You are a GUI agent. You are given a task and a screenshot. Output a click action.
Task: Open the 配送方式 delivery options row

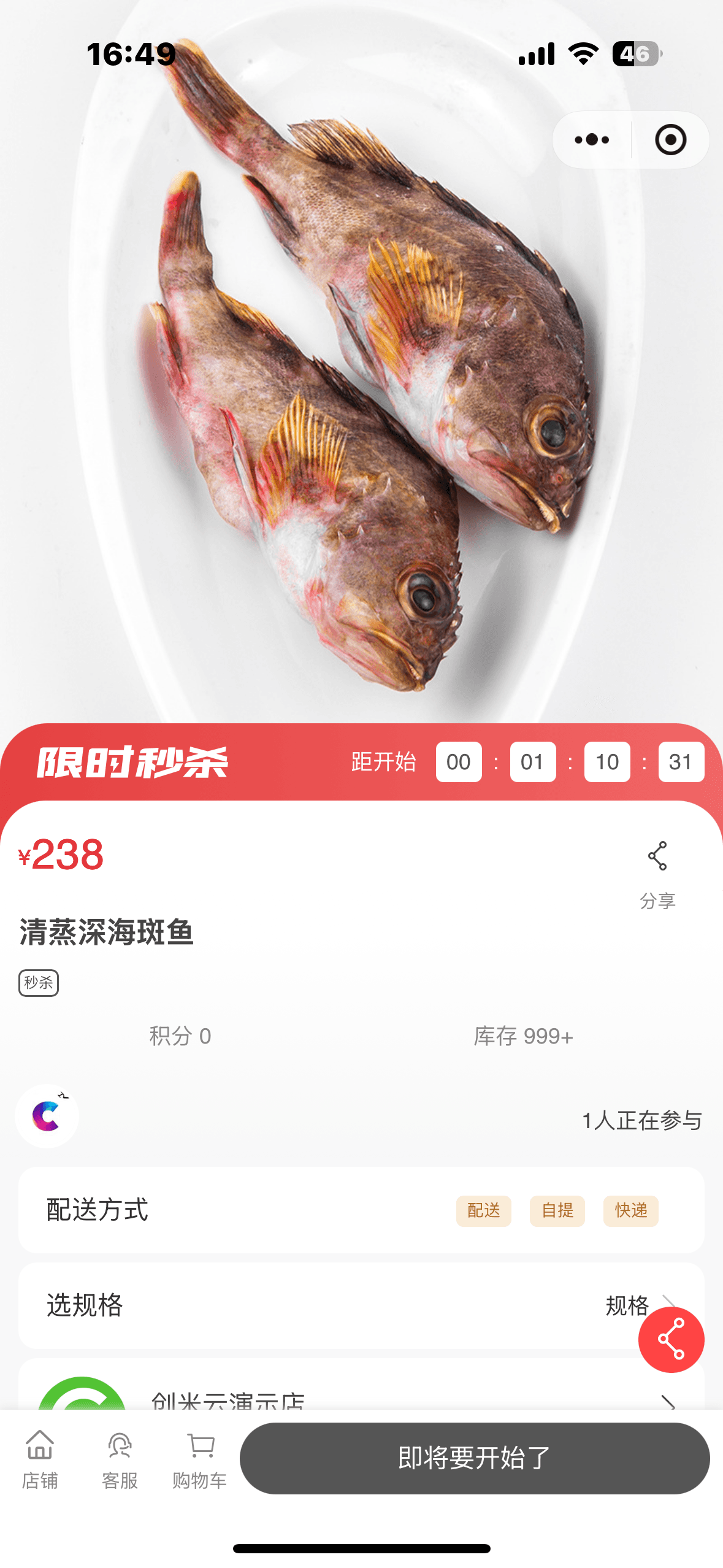coord(361,1210)
